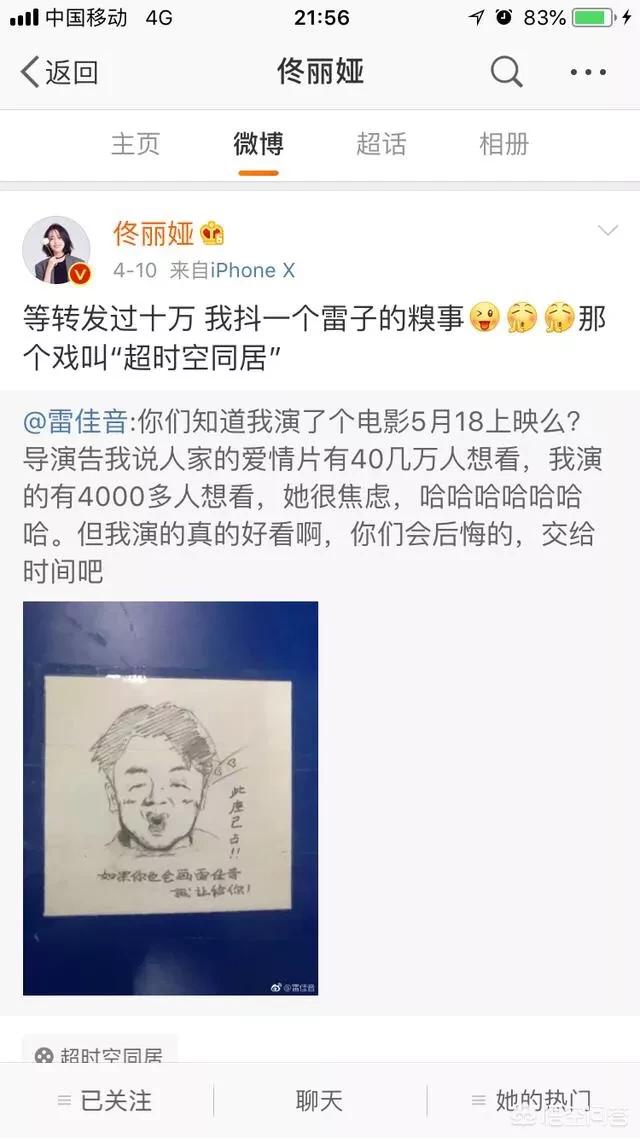Tap 已关注 to manage following
The width and height of the screenshot is (640, 1138).
tap(106, 1101)
